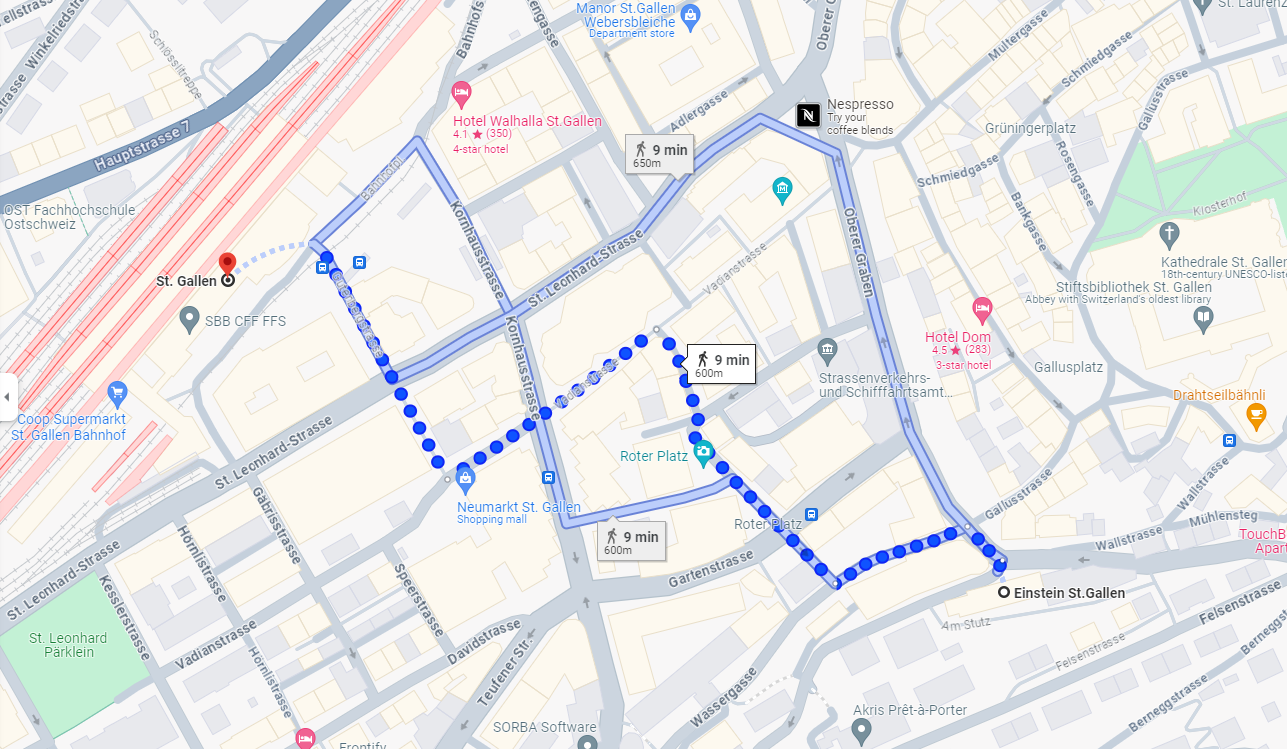Open Manor St.Gallen Webersbleiche store pin
Screen dimensions: 1287x749
(x=690, y=15)
